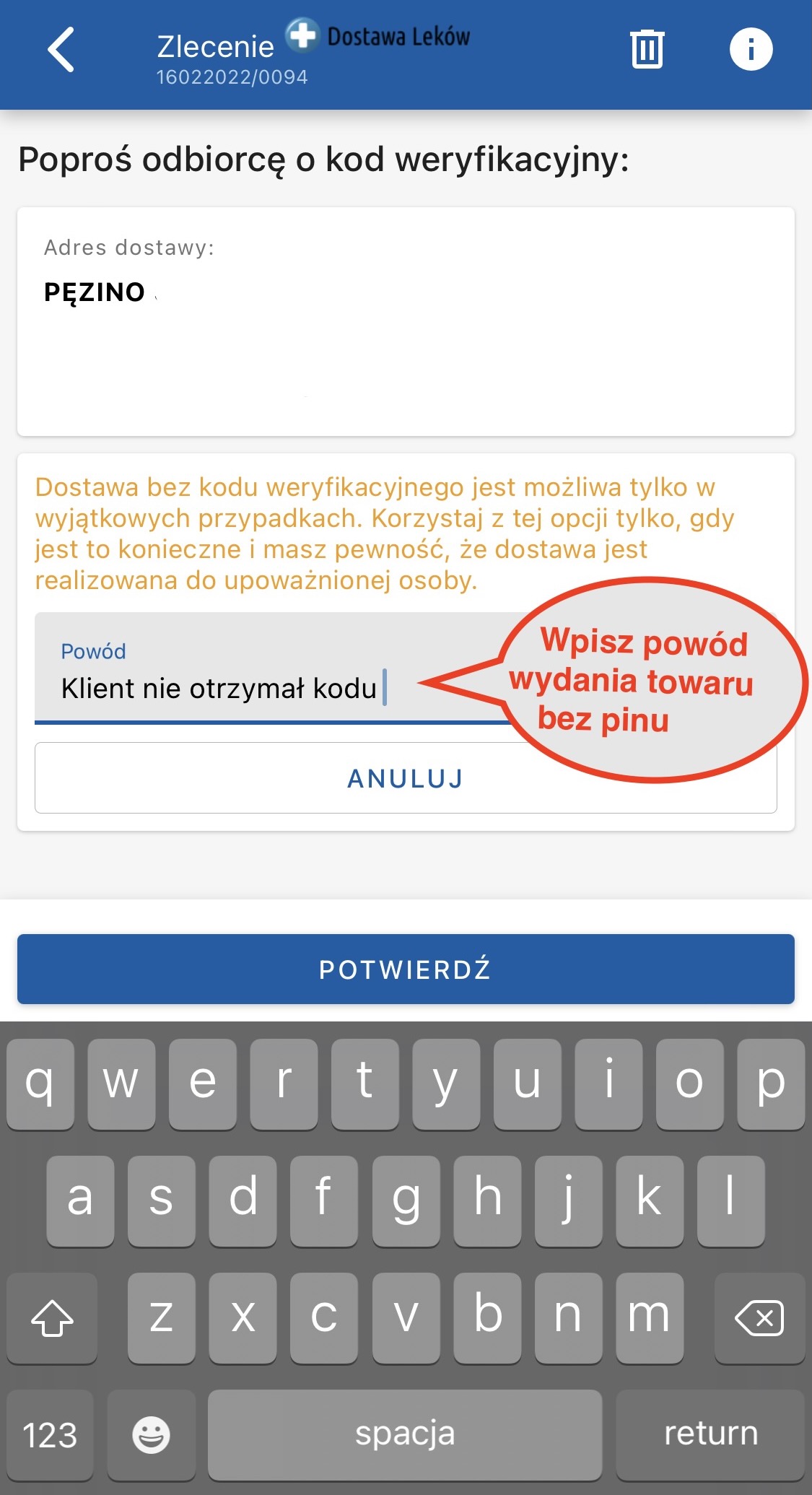Focus the Powód text field
812x1495 pixels.
[406, 668]
